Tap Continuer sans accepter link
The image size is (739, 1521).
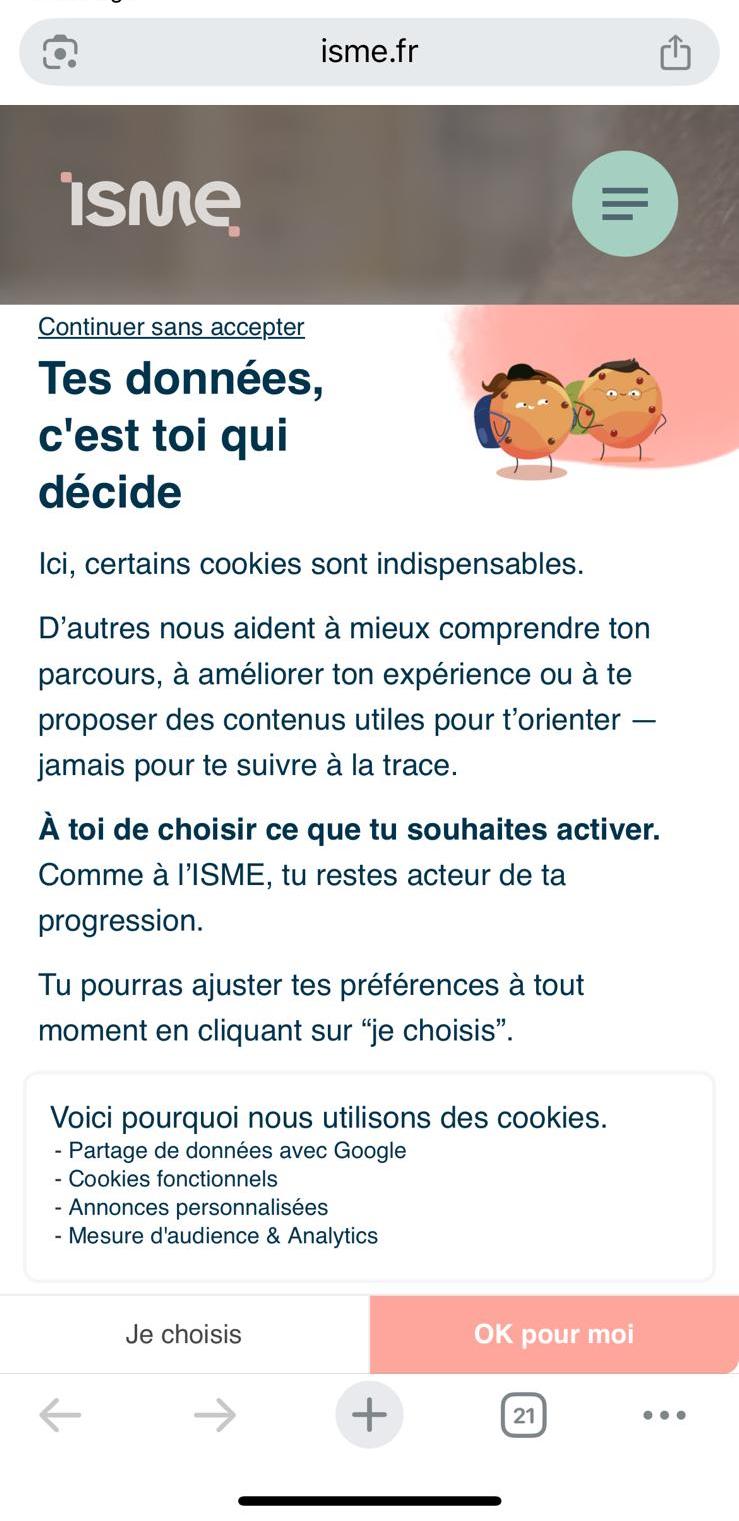tap(171, 327)
